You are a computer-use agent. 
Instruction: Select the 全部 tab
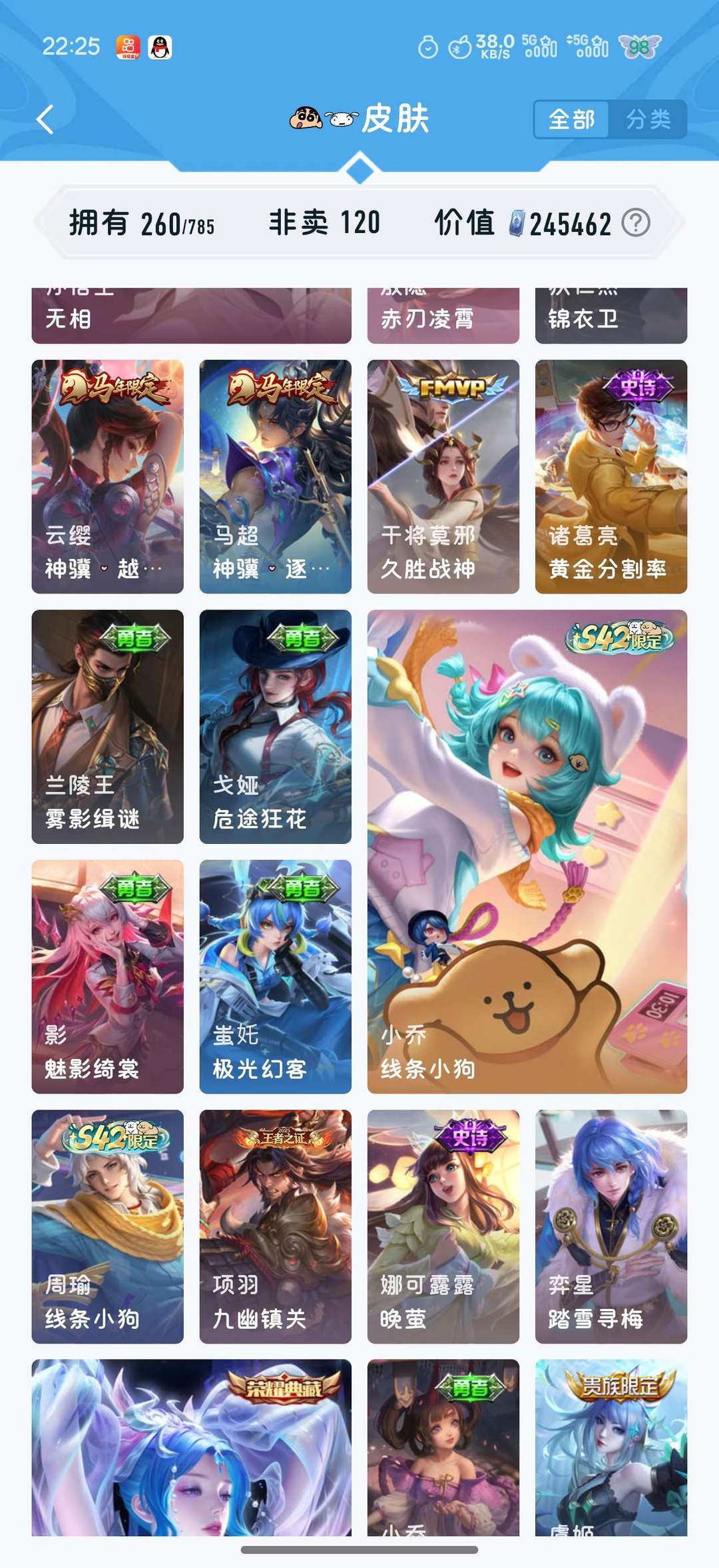pyautogui.click(x=574, y=119)
